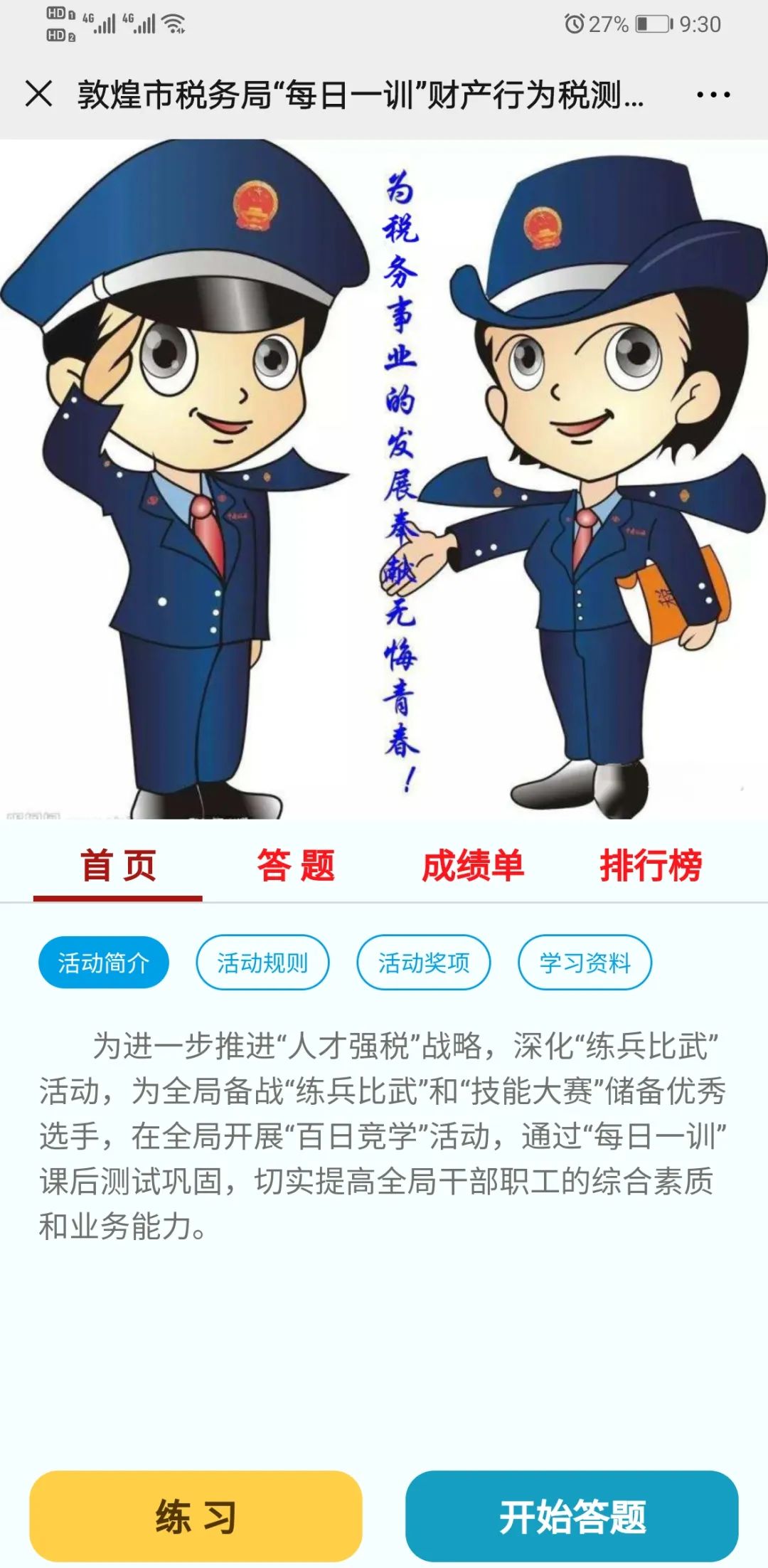The height and width of the screenshot is (1568, 768).
Task: Show the 活动奖项 section
Action: point(424,963)
